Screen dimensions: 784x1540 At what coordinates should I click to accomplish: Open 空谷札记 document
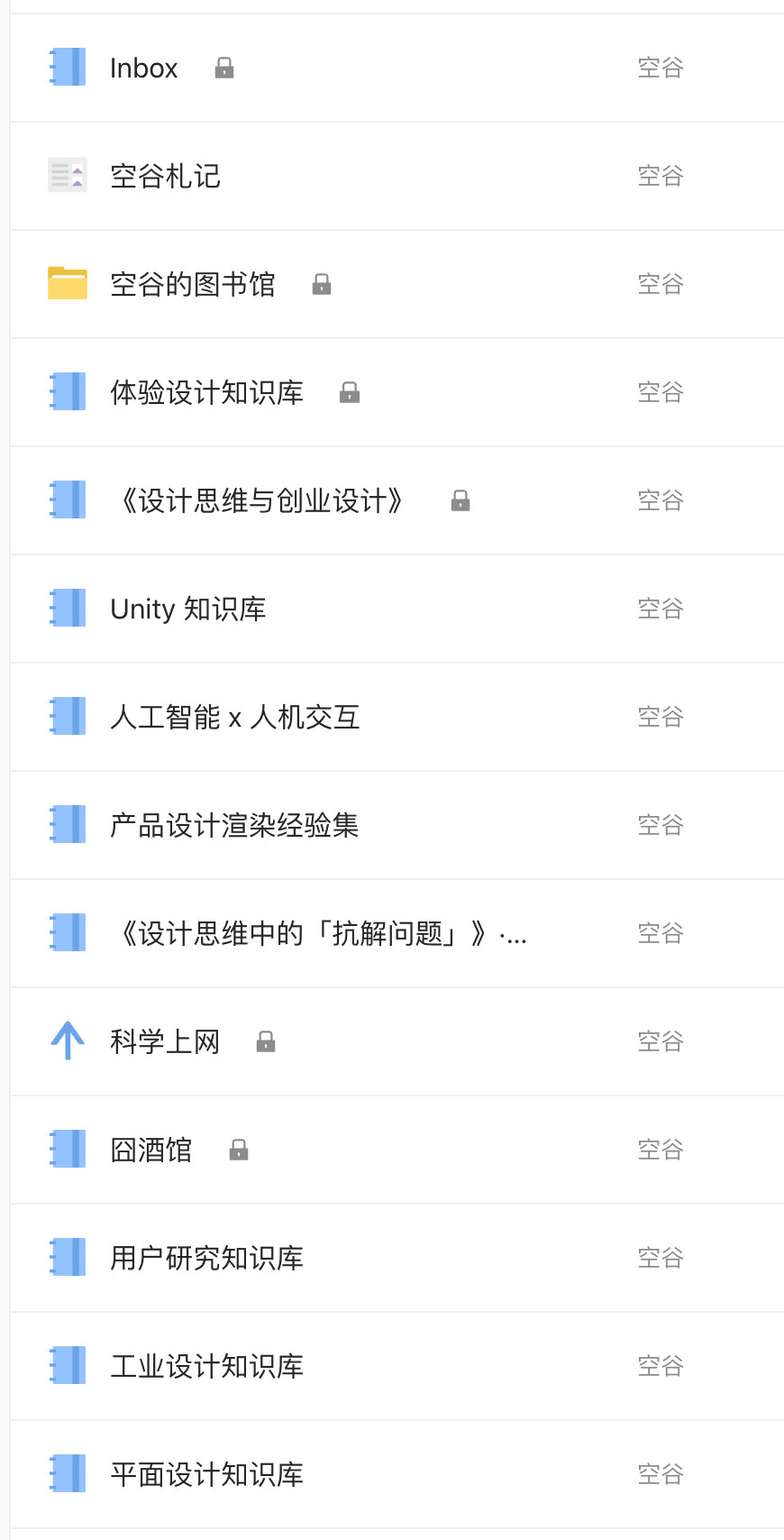point(165,177)
